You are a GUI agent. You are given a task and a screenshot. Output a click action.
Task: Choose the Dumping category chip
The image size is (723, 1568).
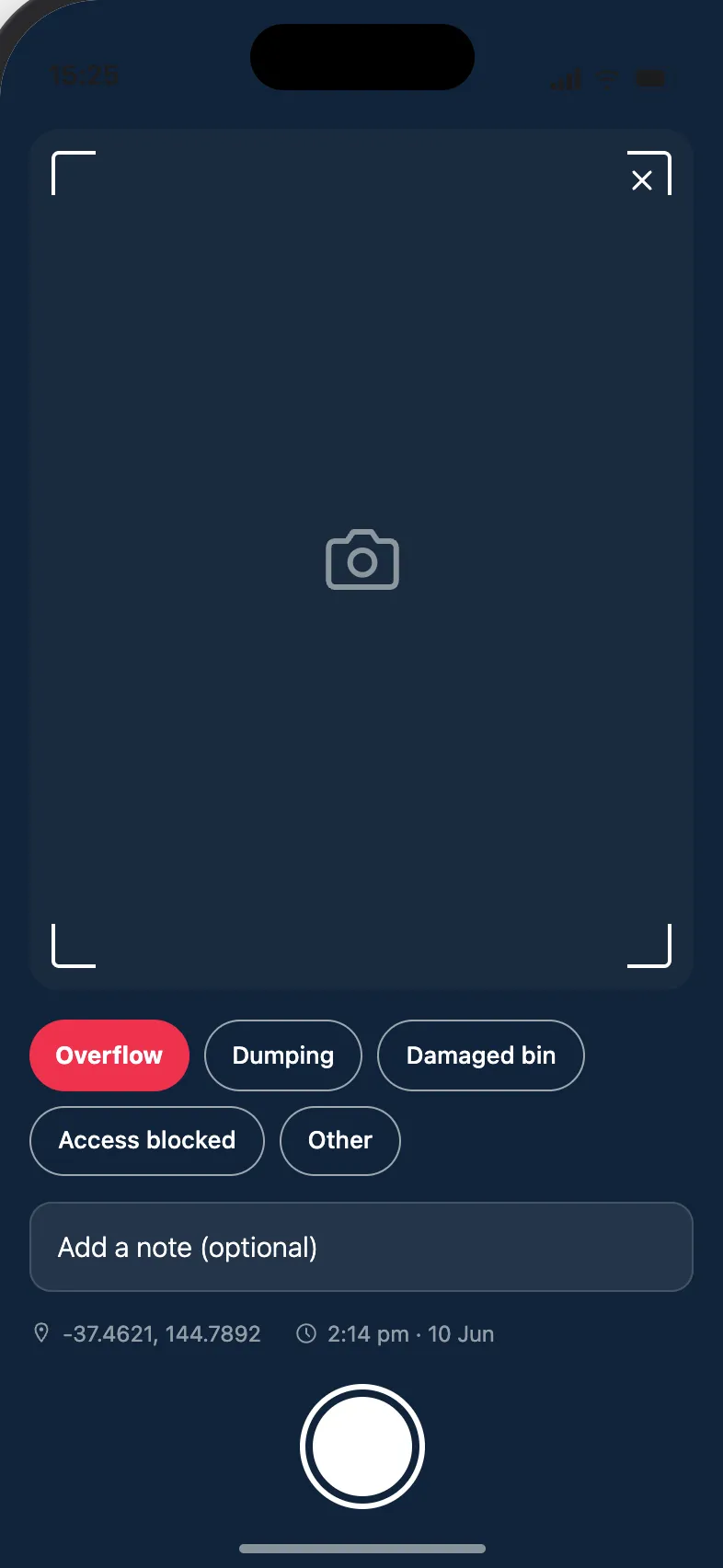point(283,1055)
